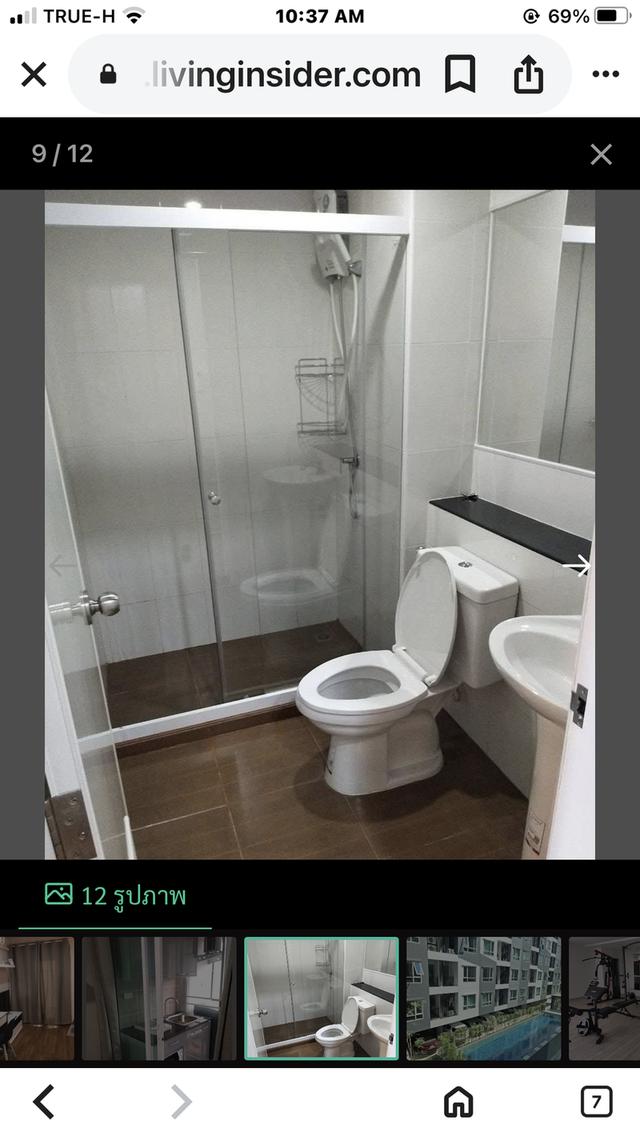The width and height of the screenshot is (640, 1136).
Task: Show the next photo with right arrow
Action: point(577,567)
